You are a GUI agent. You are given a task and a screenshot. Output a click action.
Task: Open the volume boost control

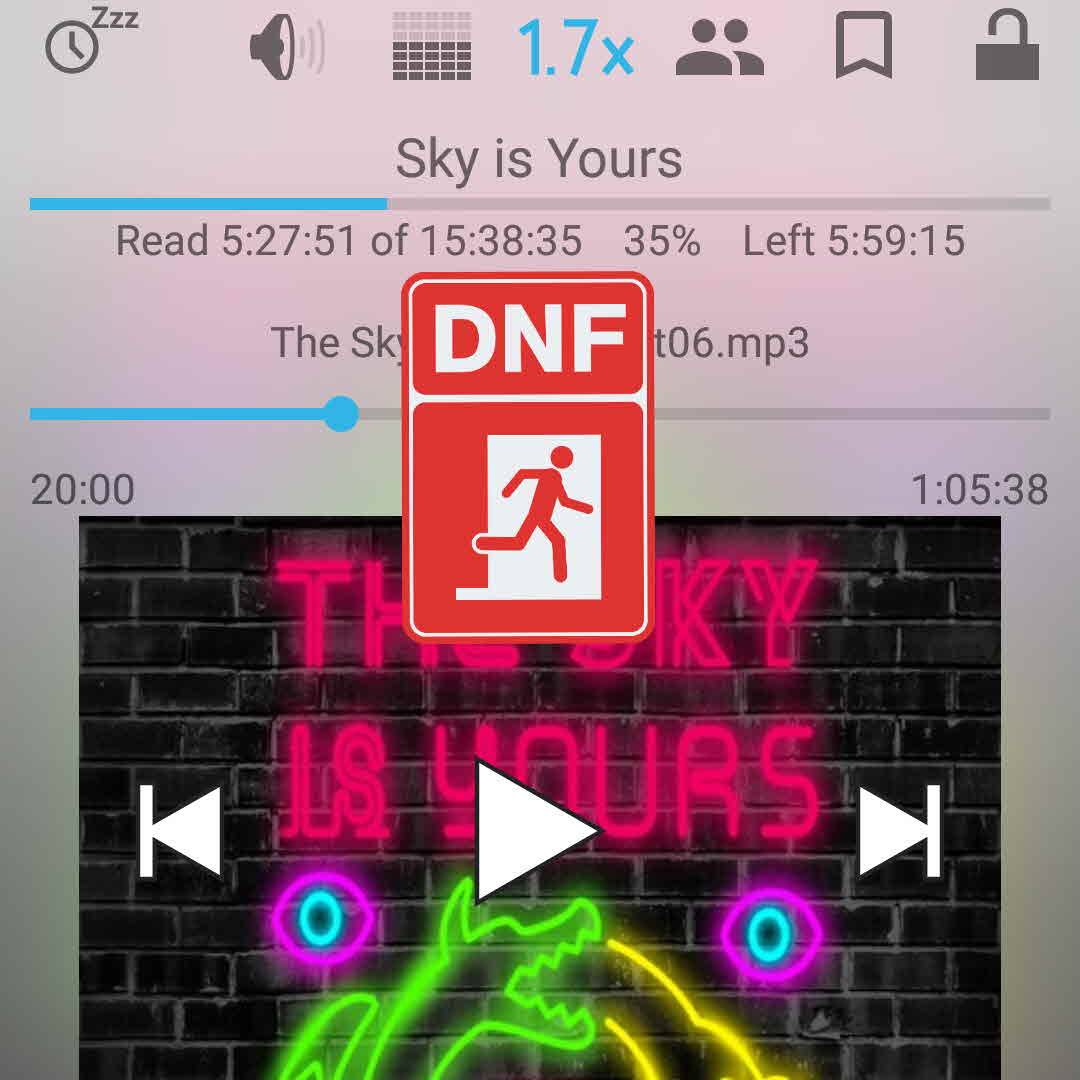(x=286, y=47)
